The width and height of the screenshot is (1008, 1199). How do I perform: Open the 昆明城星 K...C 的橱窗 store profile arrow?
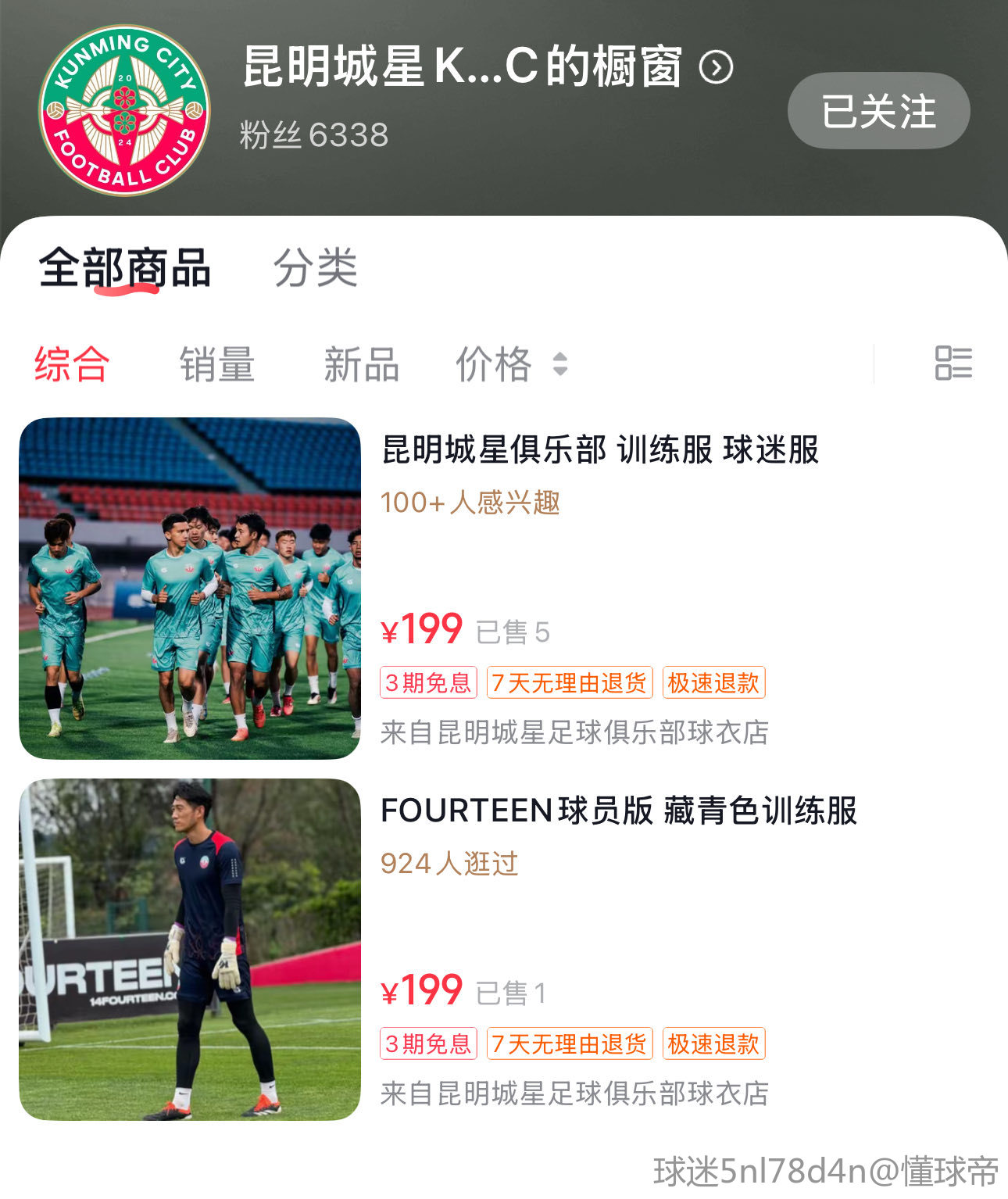pyautogui.click(x=716, y=67)
